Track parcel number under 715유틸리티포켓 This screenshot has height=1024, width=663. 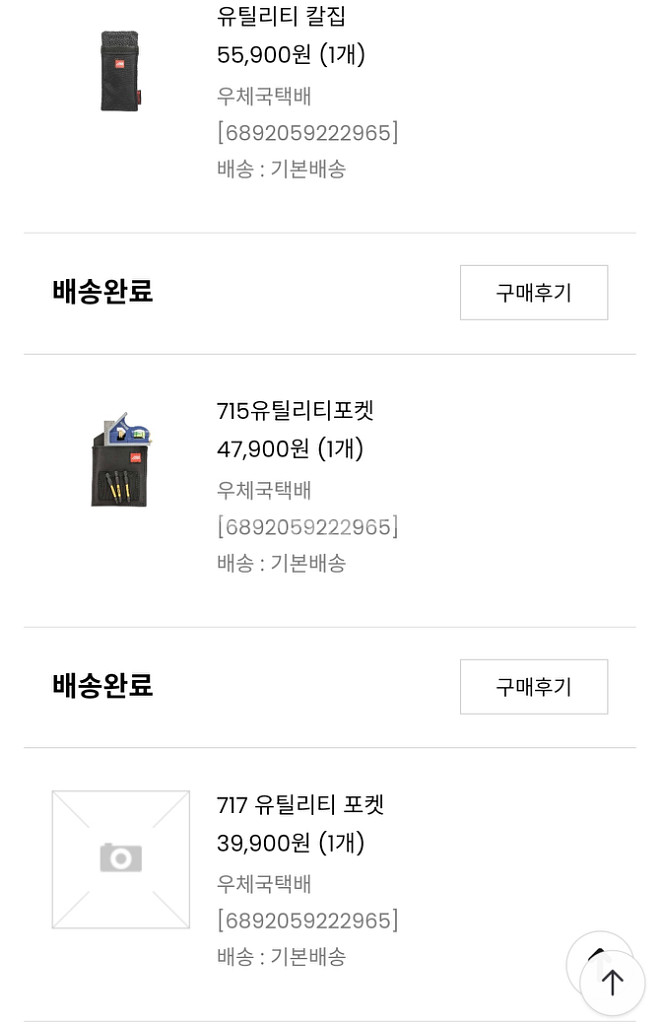308,526
